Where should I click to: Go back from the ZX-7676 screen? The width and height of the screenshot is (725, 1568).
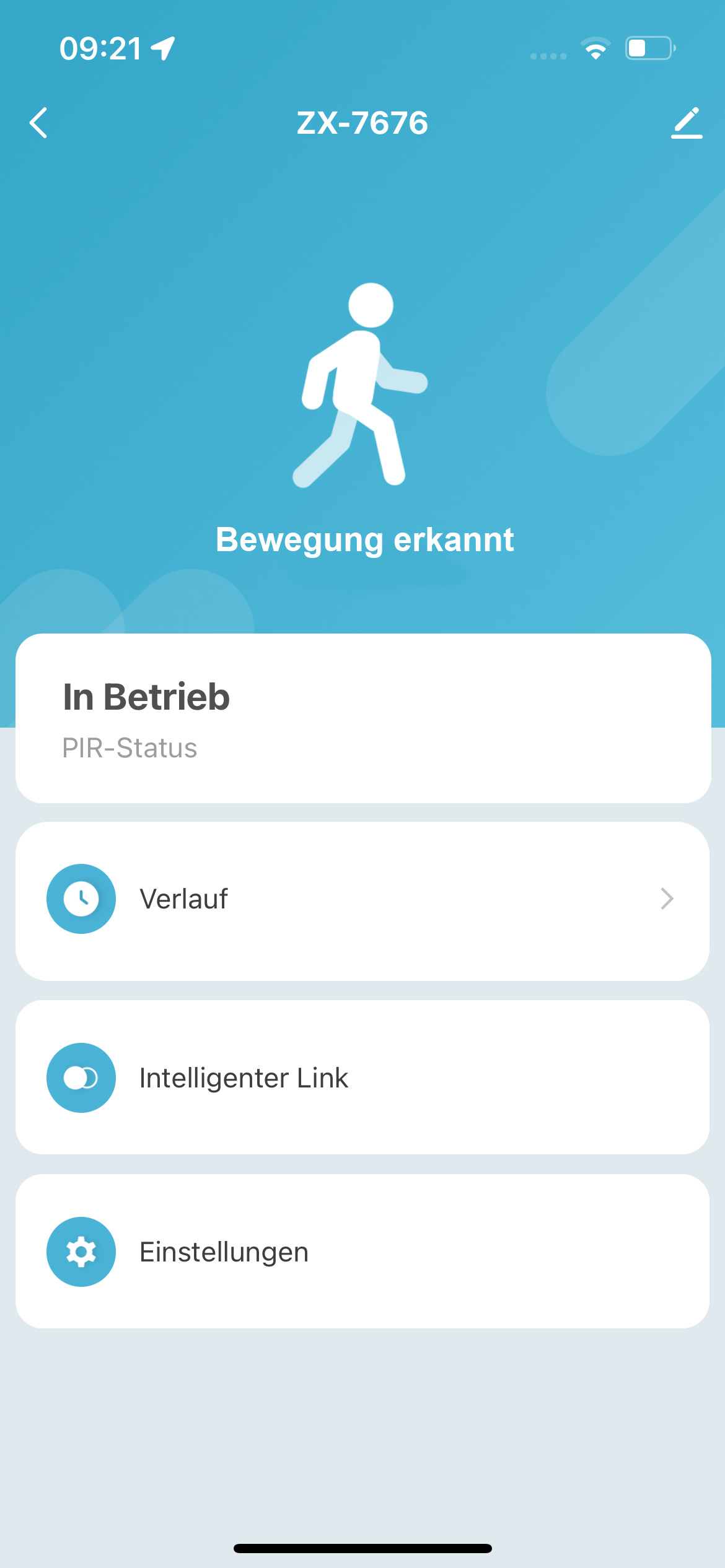click(x=38, y=123)
